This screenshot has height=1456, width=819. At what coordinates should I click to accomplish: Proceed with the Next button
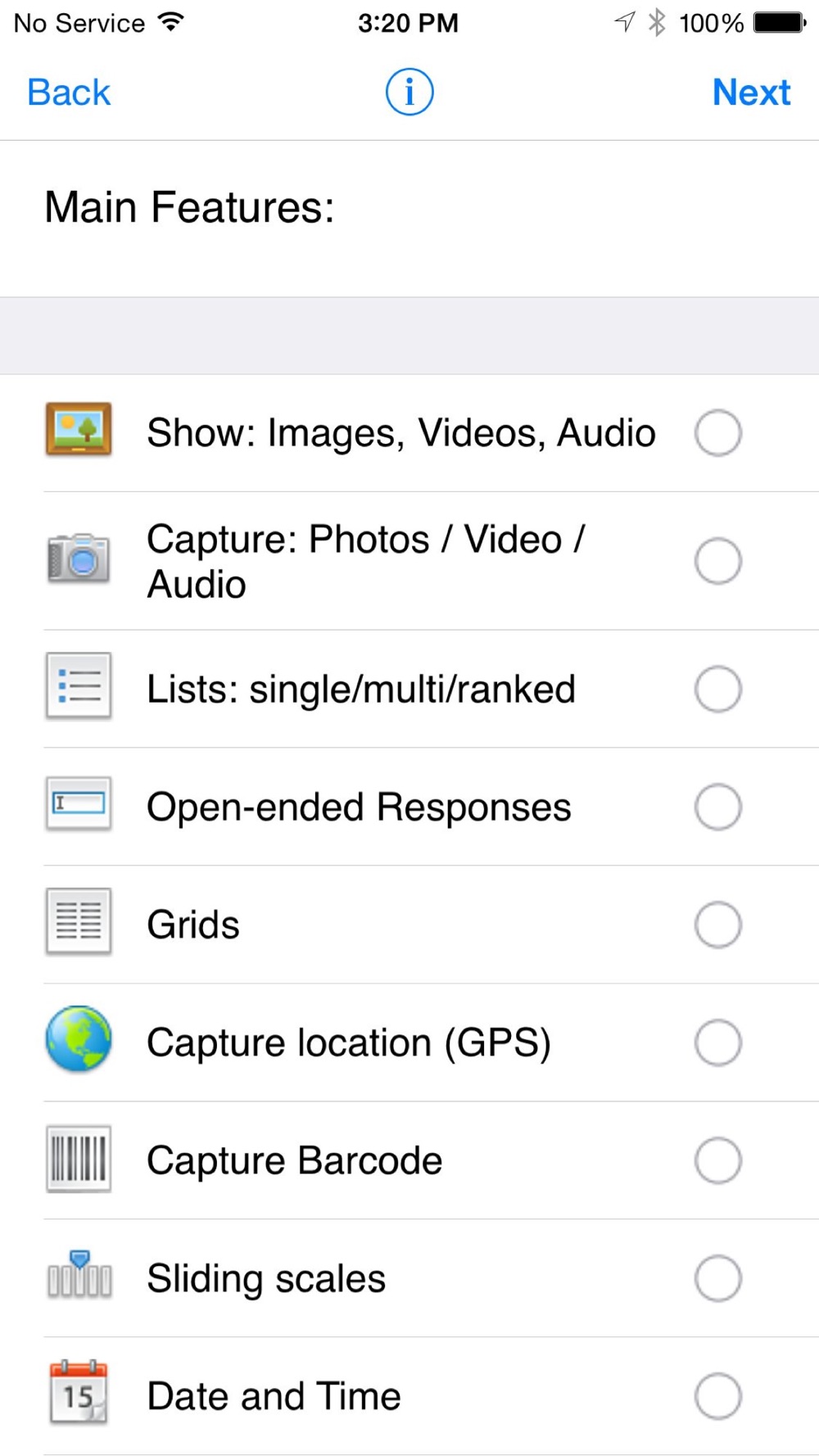(751, 93)
